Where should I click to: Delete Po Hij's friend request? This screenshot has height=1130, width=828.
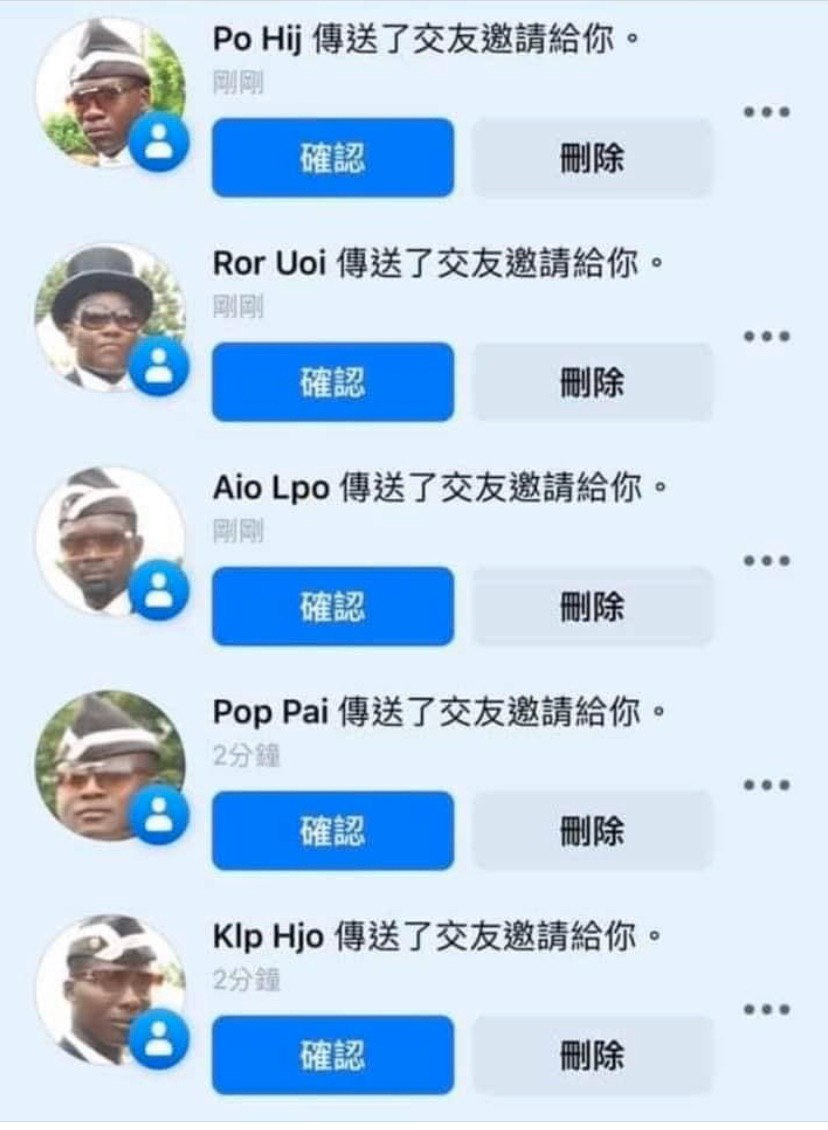[x=592, y=158]
